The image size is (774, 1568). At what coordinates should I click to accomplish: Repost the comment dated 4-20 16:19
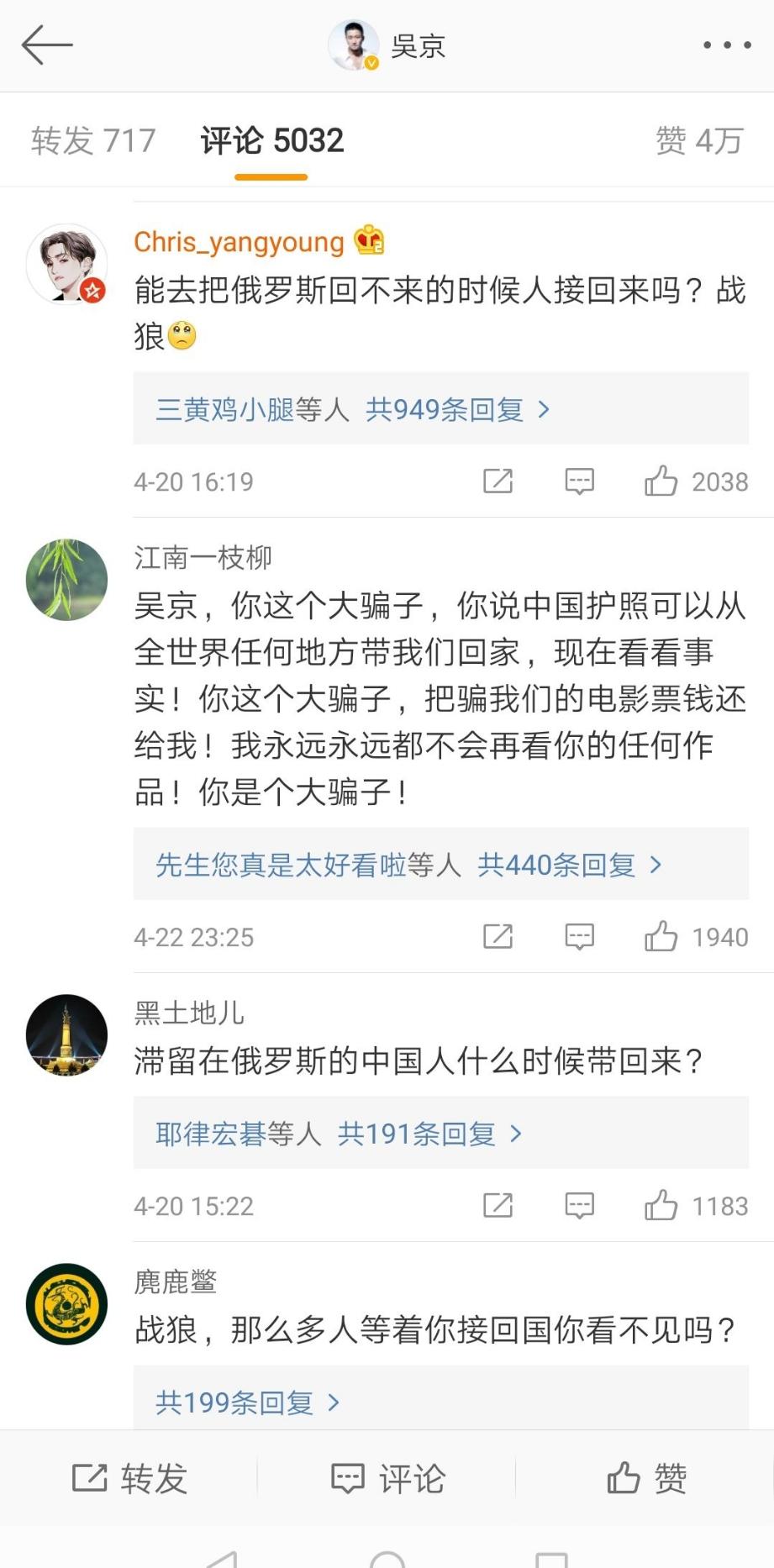pos(498,481)
